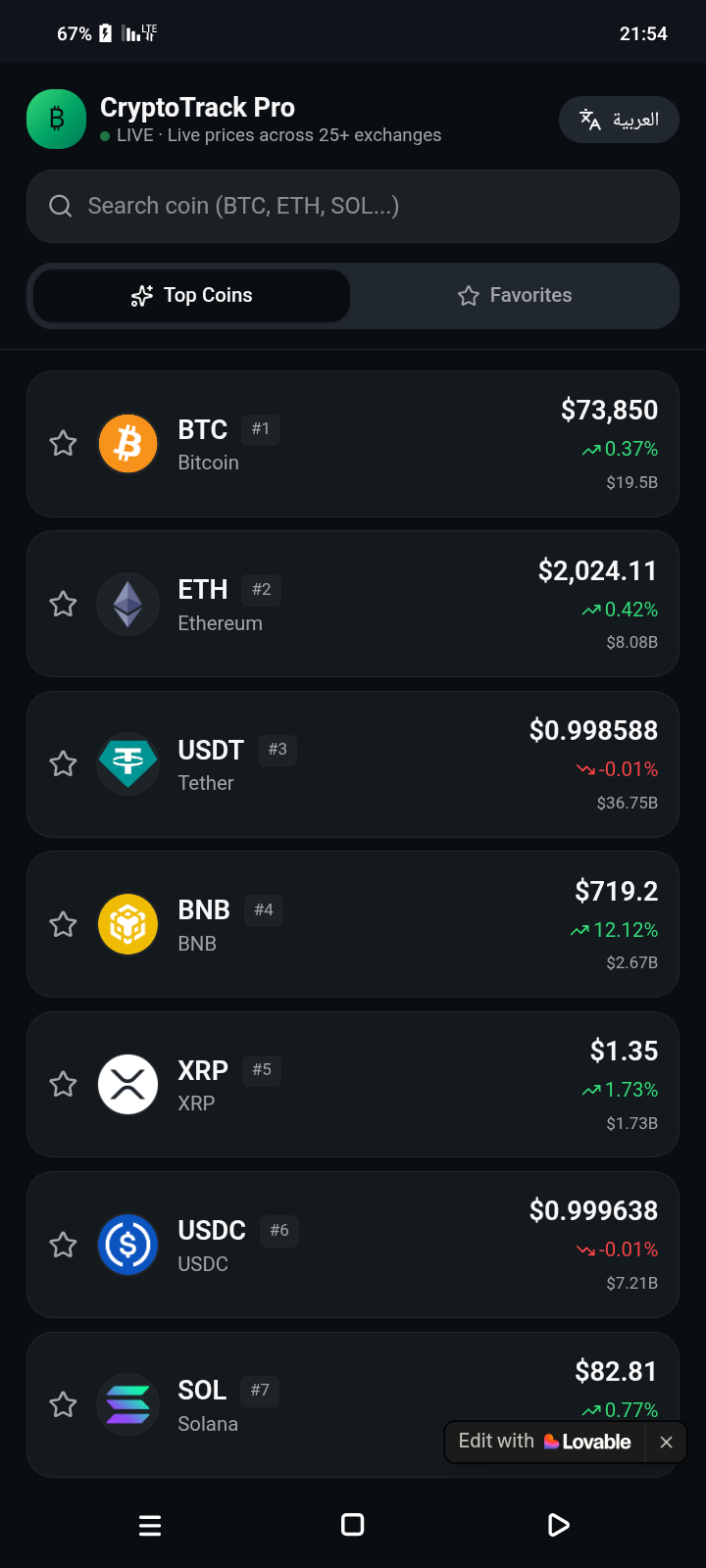Tap the Edit with Lovable link
The height and width of the screenshot is (1568, 706).
[544, 1442]
